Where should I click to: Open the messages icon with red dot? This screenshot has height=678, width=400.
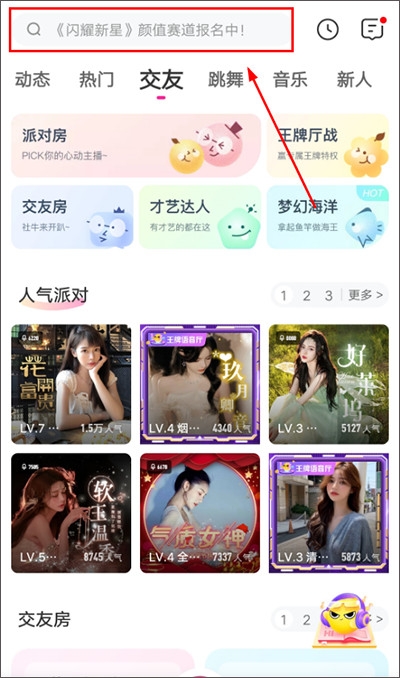coord(373,29)
